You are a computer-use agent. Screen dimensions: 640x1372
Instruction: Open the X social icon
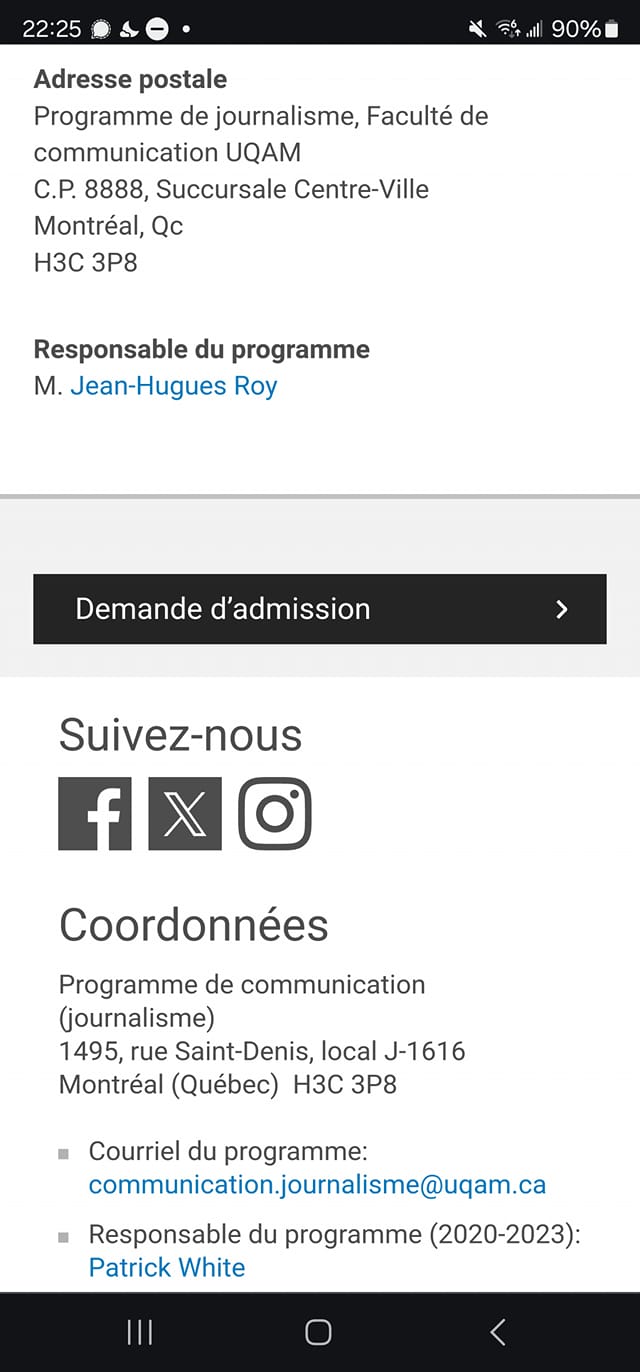[185, 814]
